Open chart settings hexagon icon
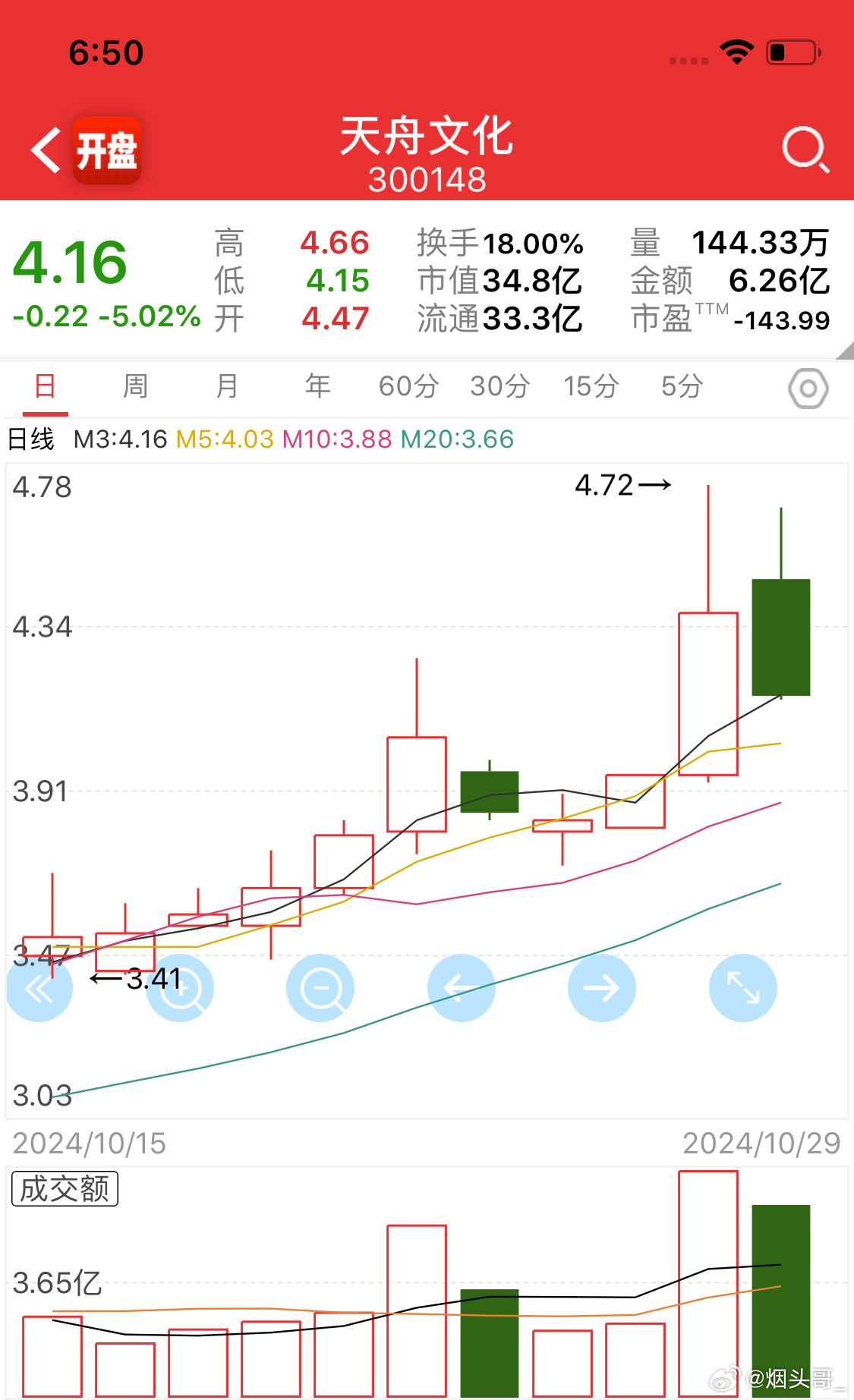The image size is (854, 1400). 808,389
